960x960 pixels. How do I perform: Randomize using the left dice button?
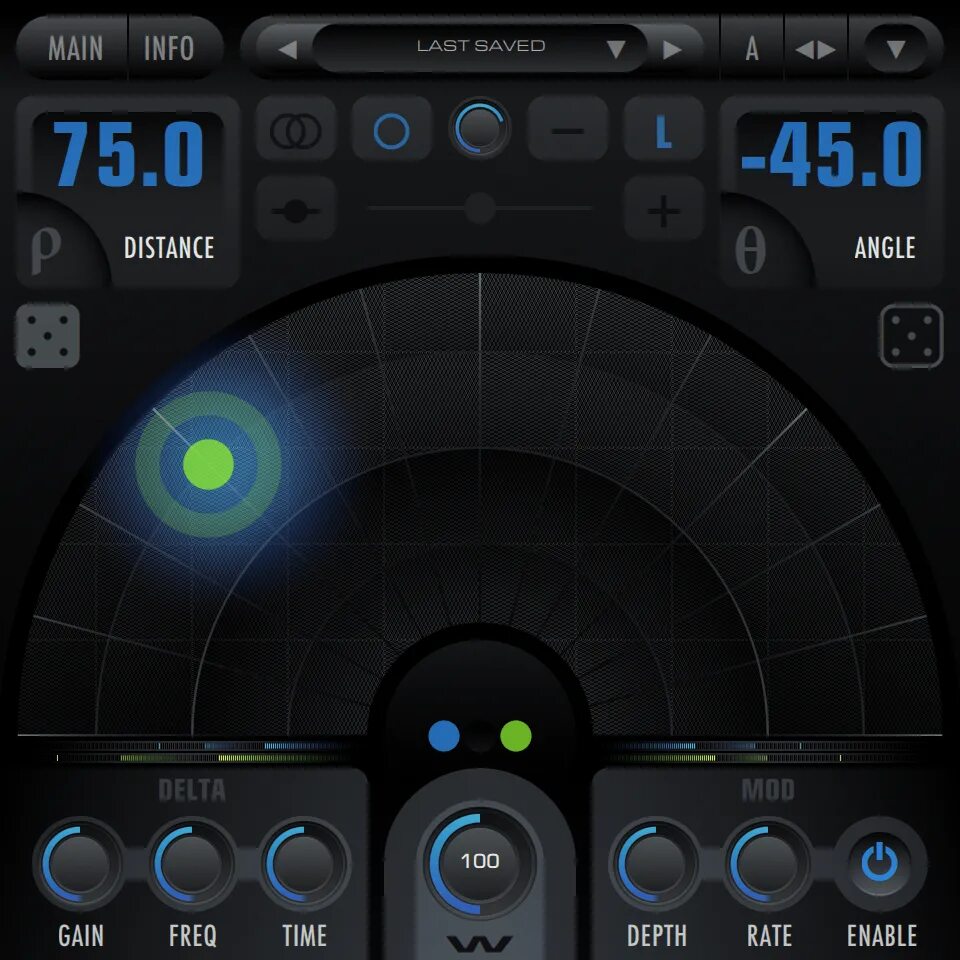pyautogui.click(x=48, y=336)
